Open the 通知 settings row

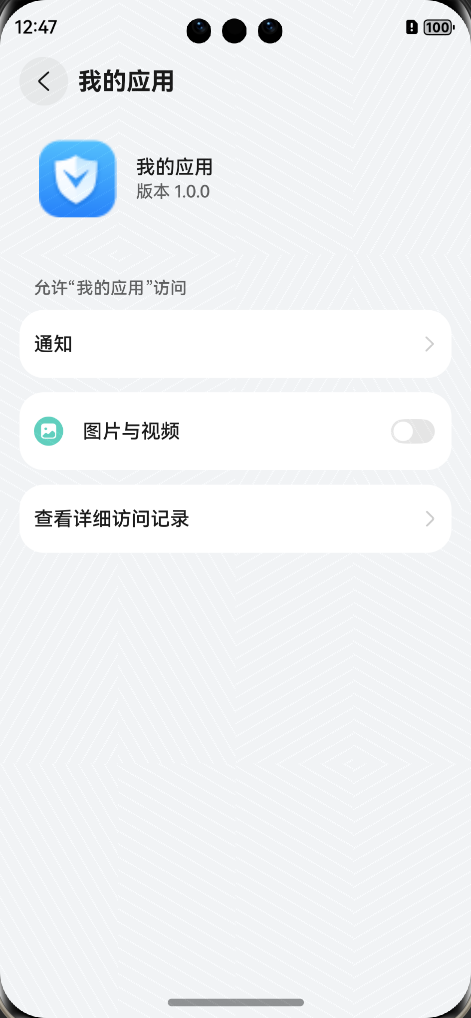235,344
